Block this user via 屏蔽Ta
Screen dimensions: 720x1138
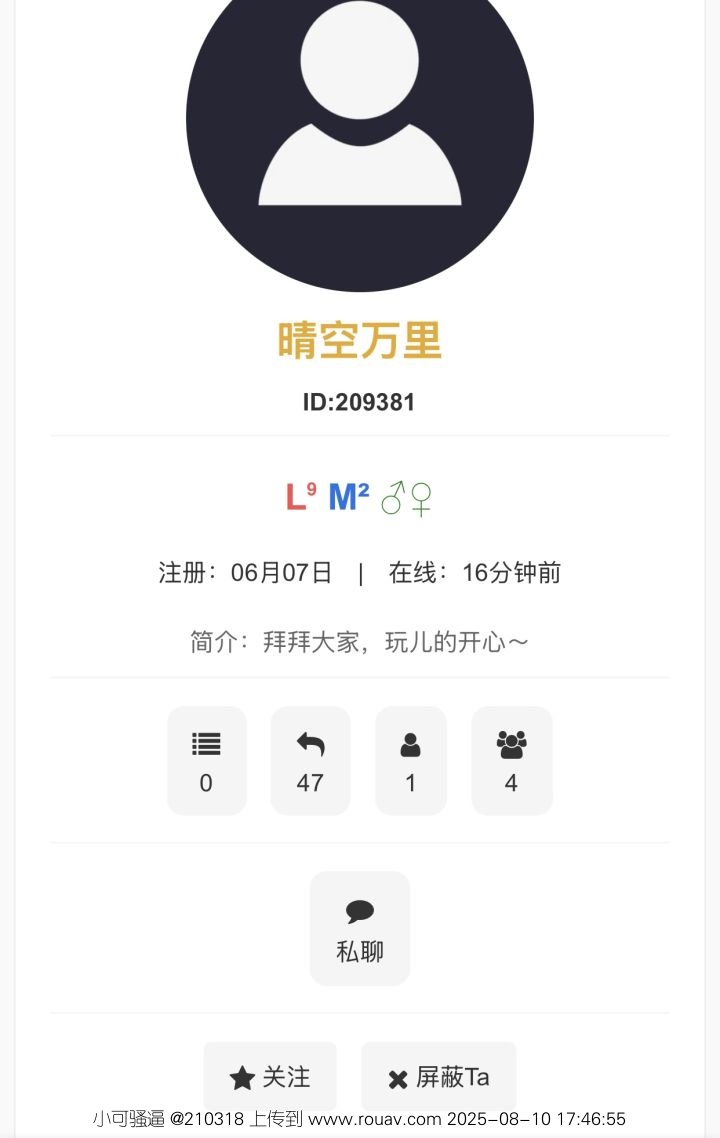[439, 1077]
